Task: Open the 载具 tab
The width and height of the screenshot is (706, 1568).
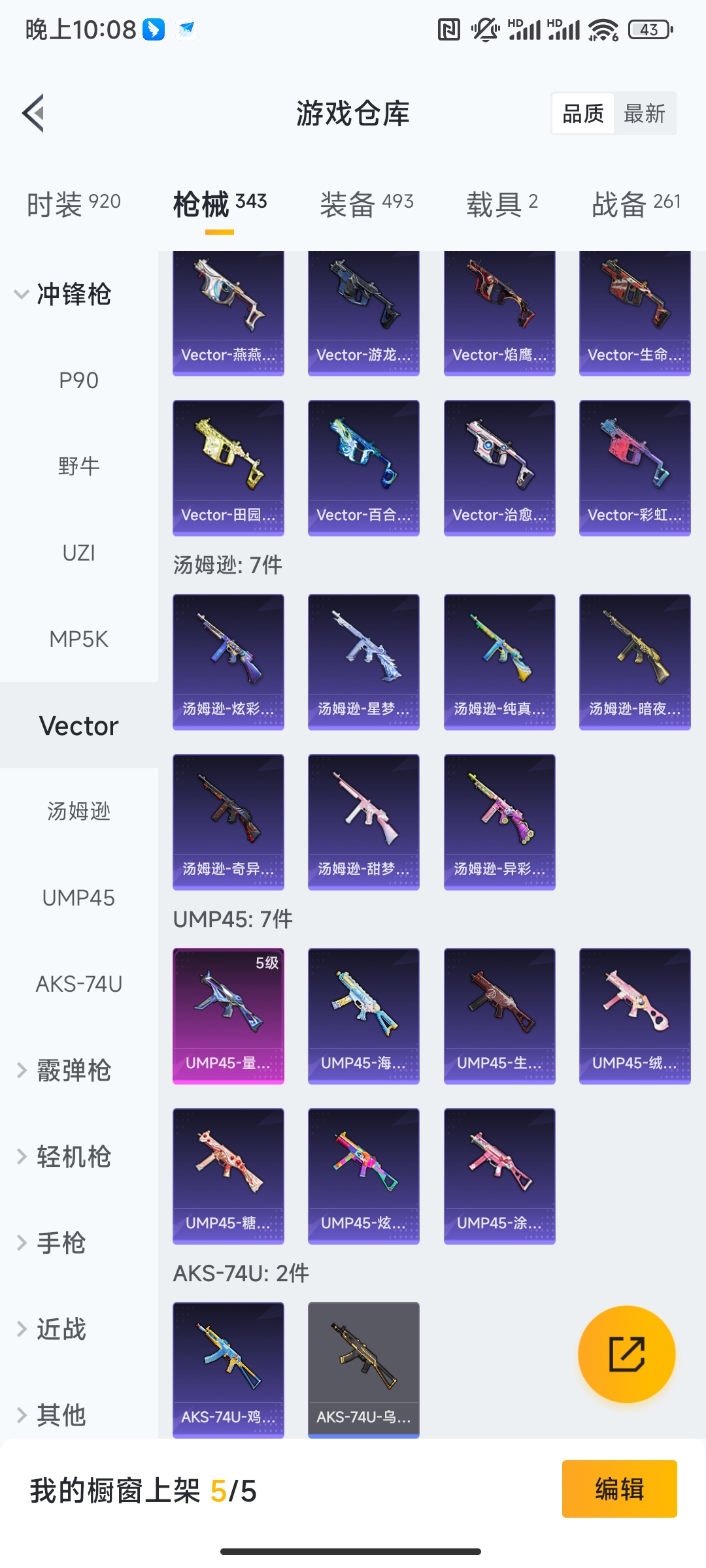Action: 501,204
